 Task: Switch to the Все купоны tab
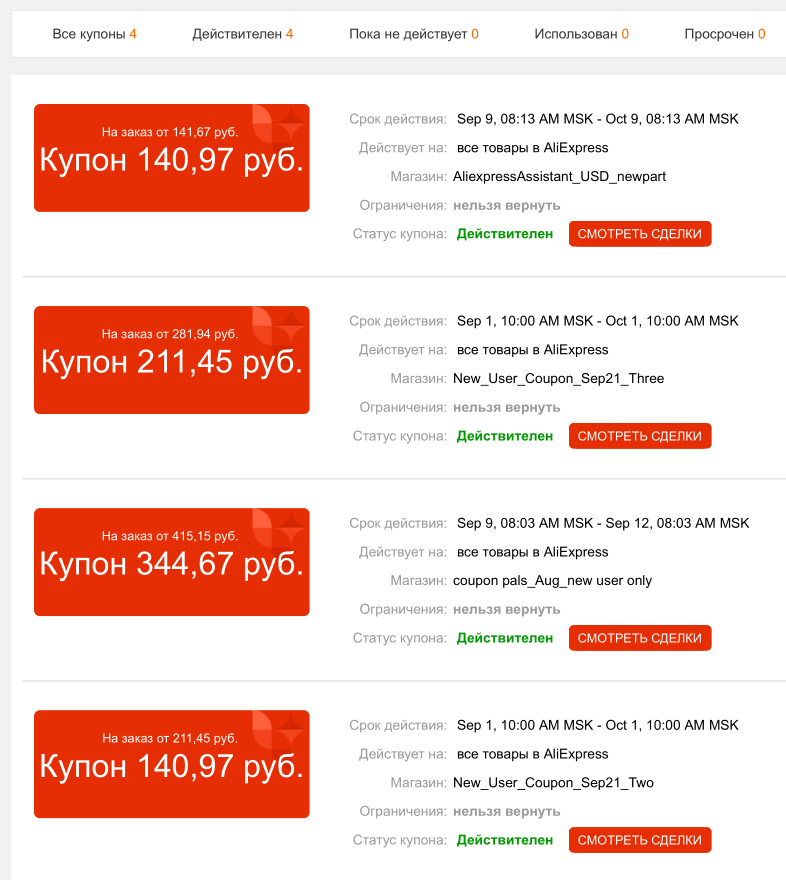[94, 34]
